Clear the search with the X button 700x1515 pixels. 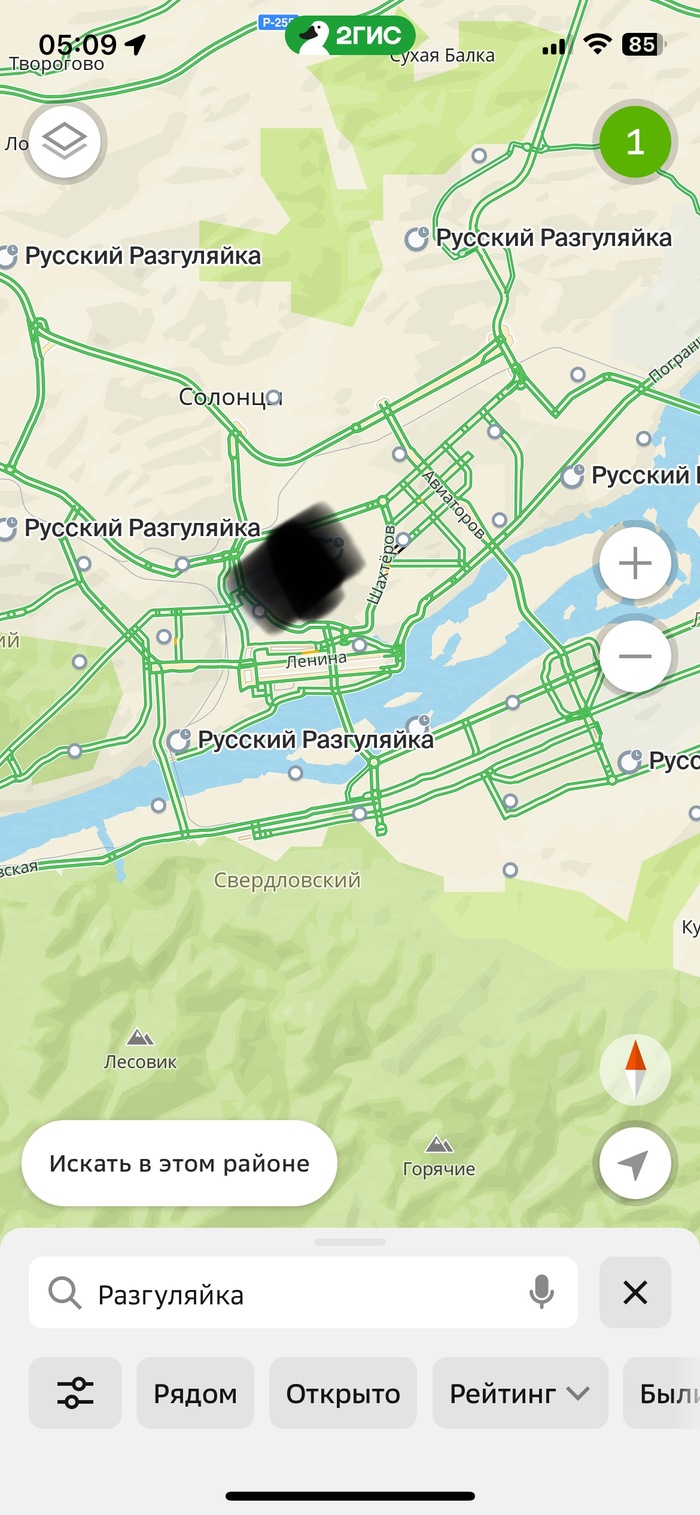[635, 1293]
